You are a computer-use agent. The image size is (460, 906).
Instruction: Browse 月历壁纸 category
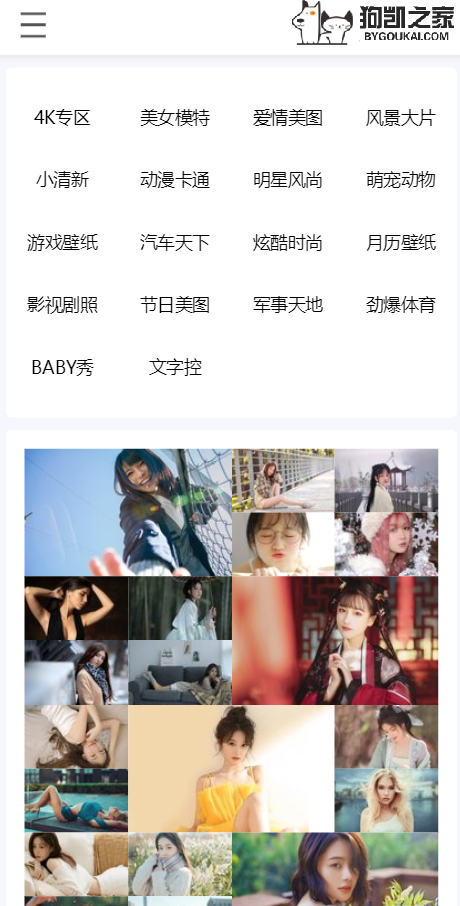(x=400, y=242)
